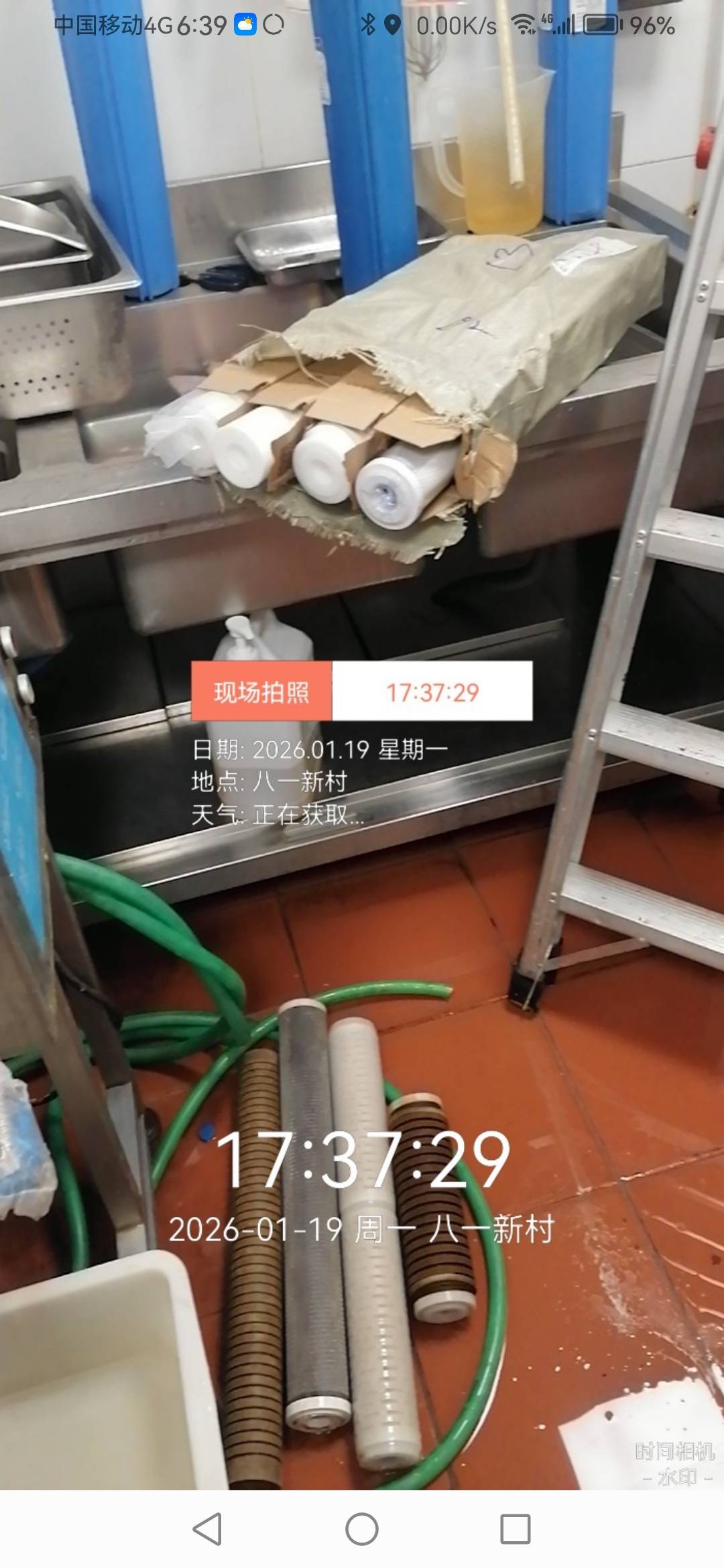
Task: Return to the home screen
Action: (362, 1529)
